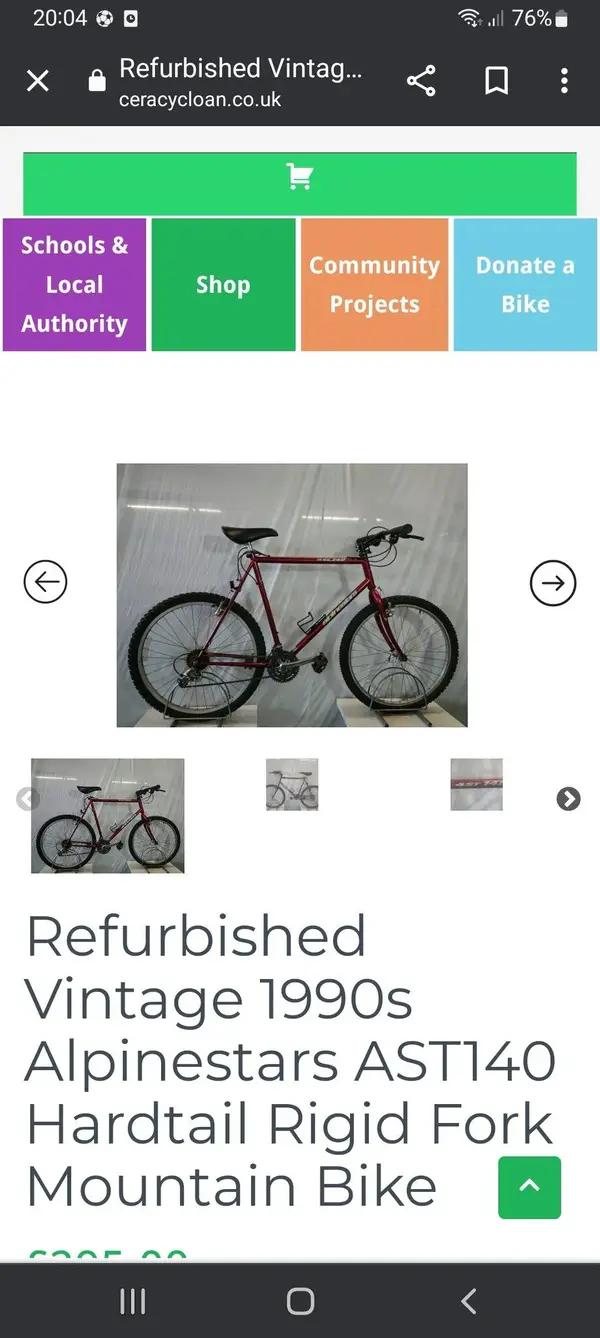This screenshot has height=1338, width=600.
Task: Select the frame close-up thumbnail
Action: tap(476, 784)
